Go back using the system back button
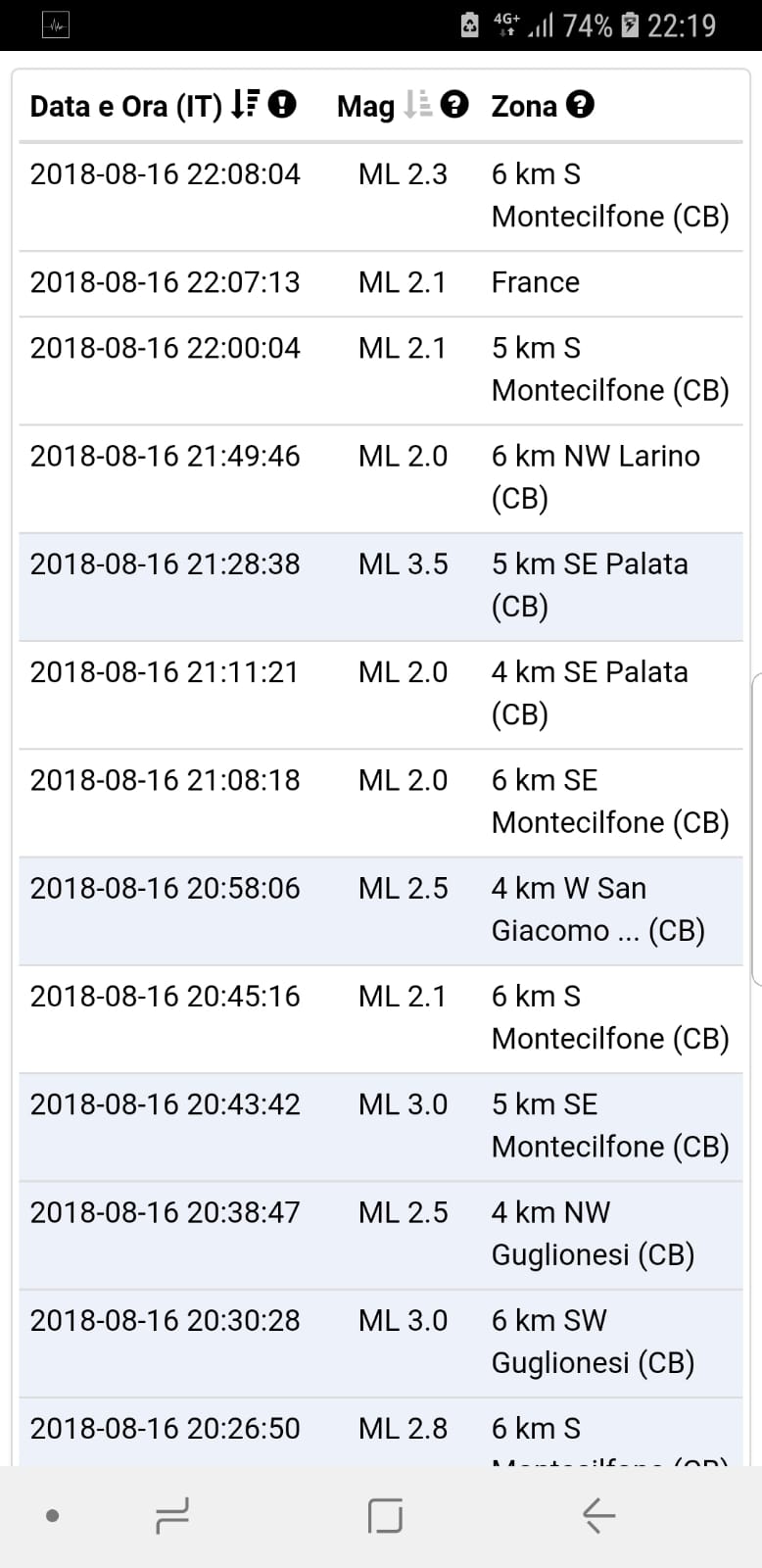Viewport: 762px width, 1568px height. [597, 1515]
